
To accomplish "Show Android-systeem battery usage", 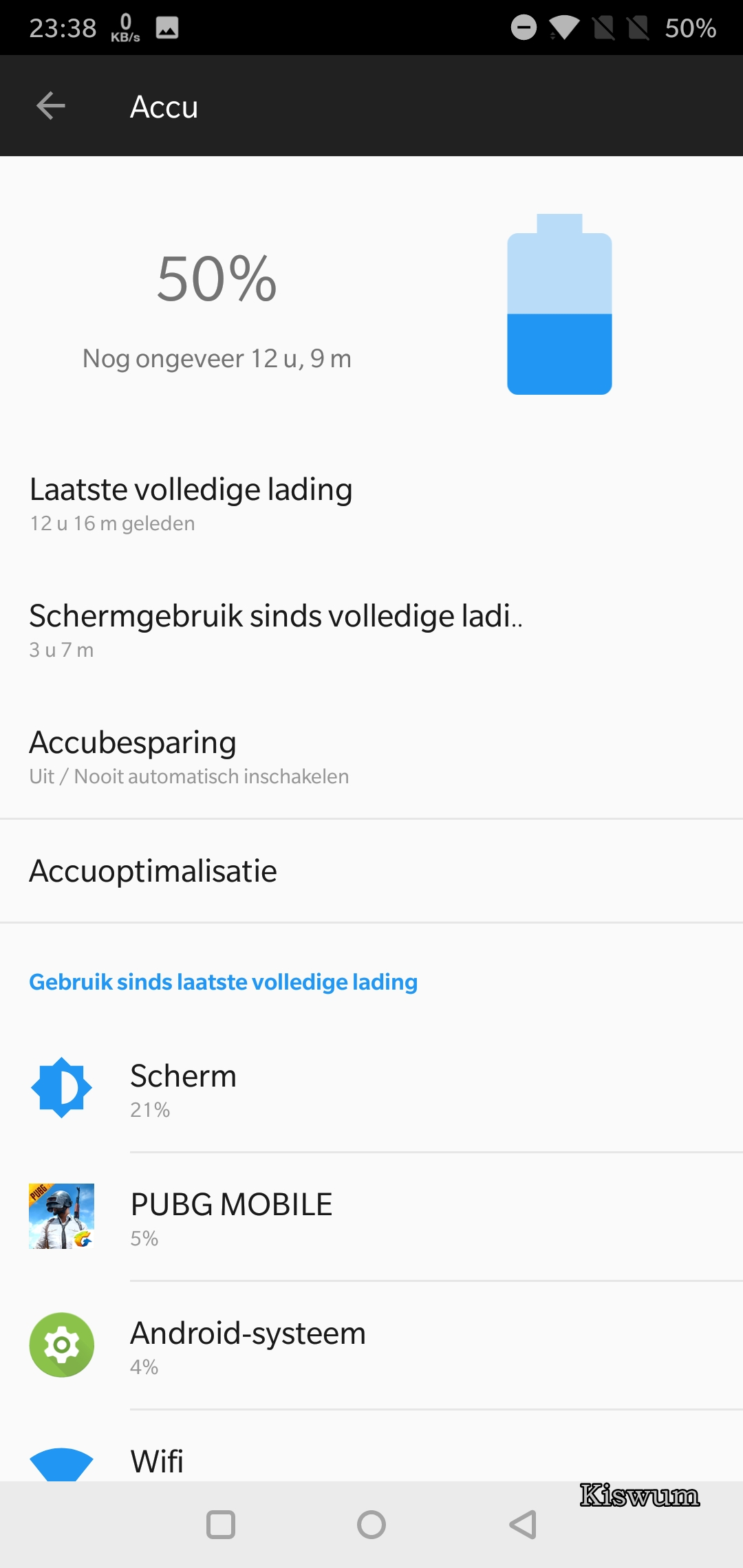I will click(371, 1345).
